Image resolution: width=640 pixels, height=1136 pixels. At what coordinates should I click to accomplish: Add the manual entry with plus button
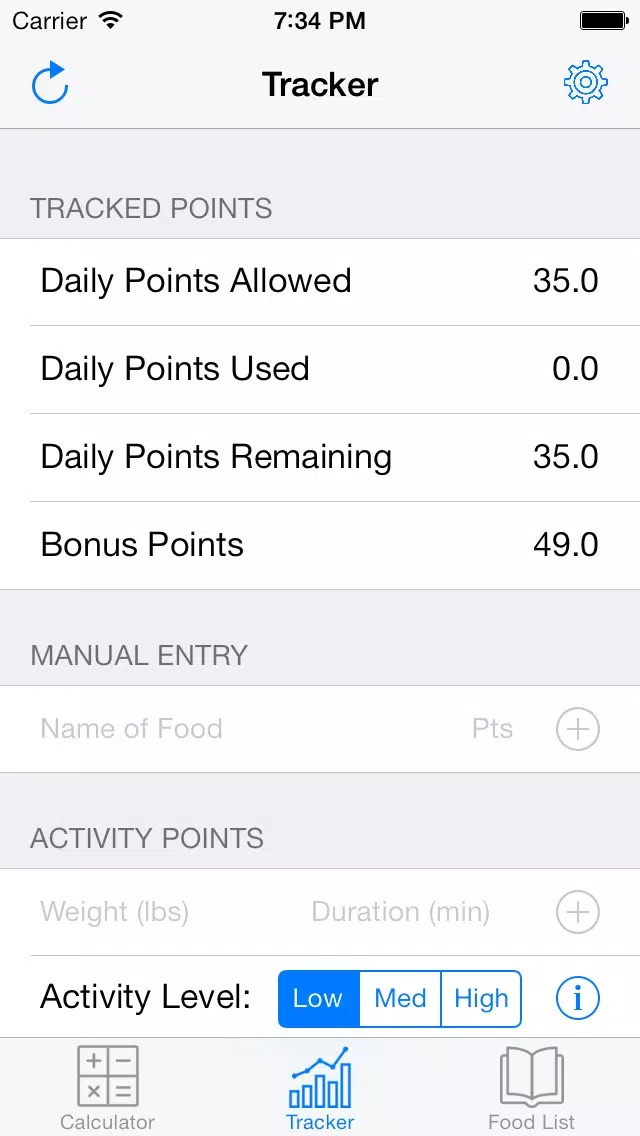coord(578,729)
